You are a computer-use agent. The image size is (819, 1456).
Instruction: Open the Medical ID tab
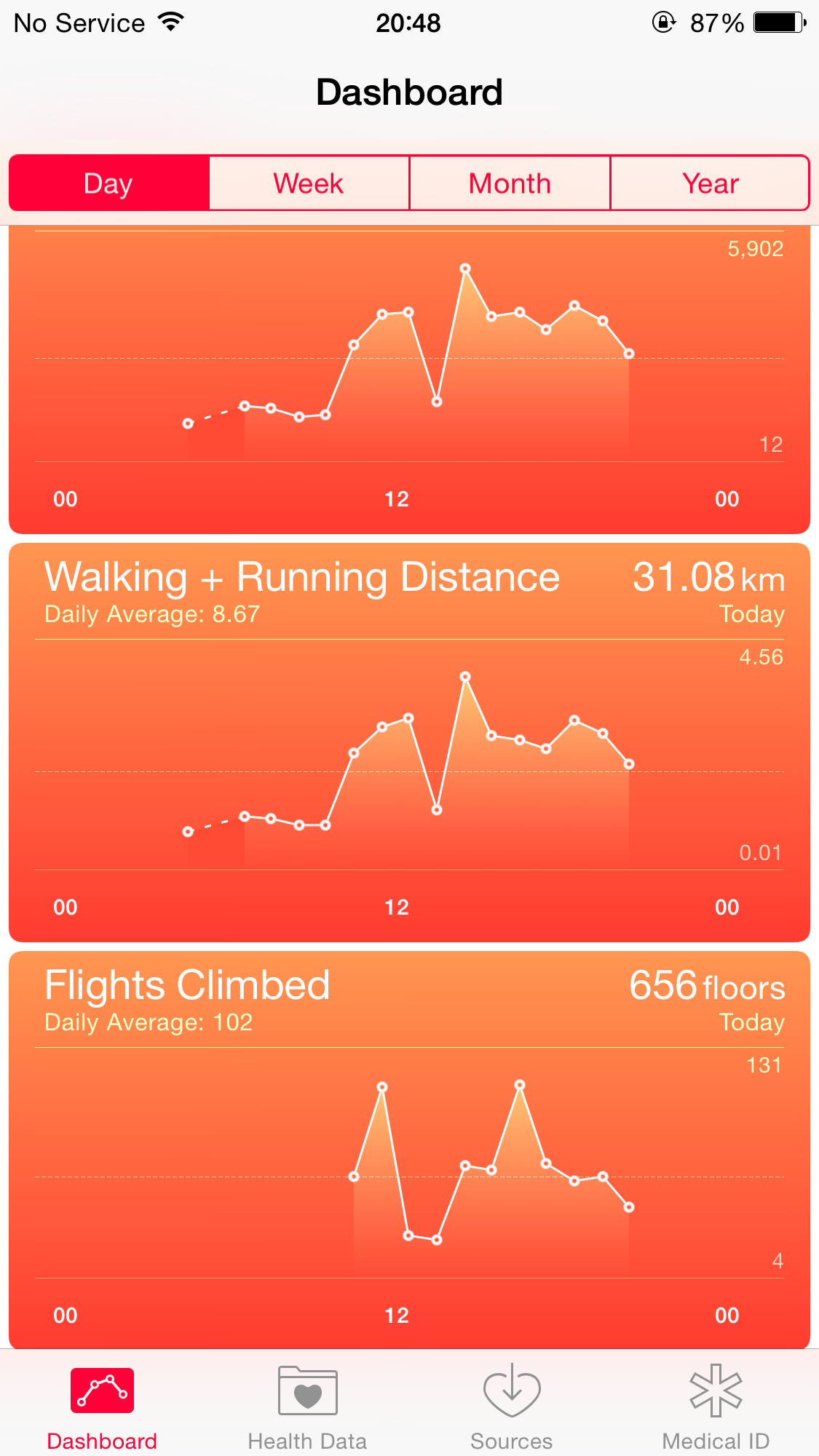point(716,1408)
